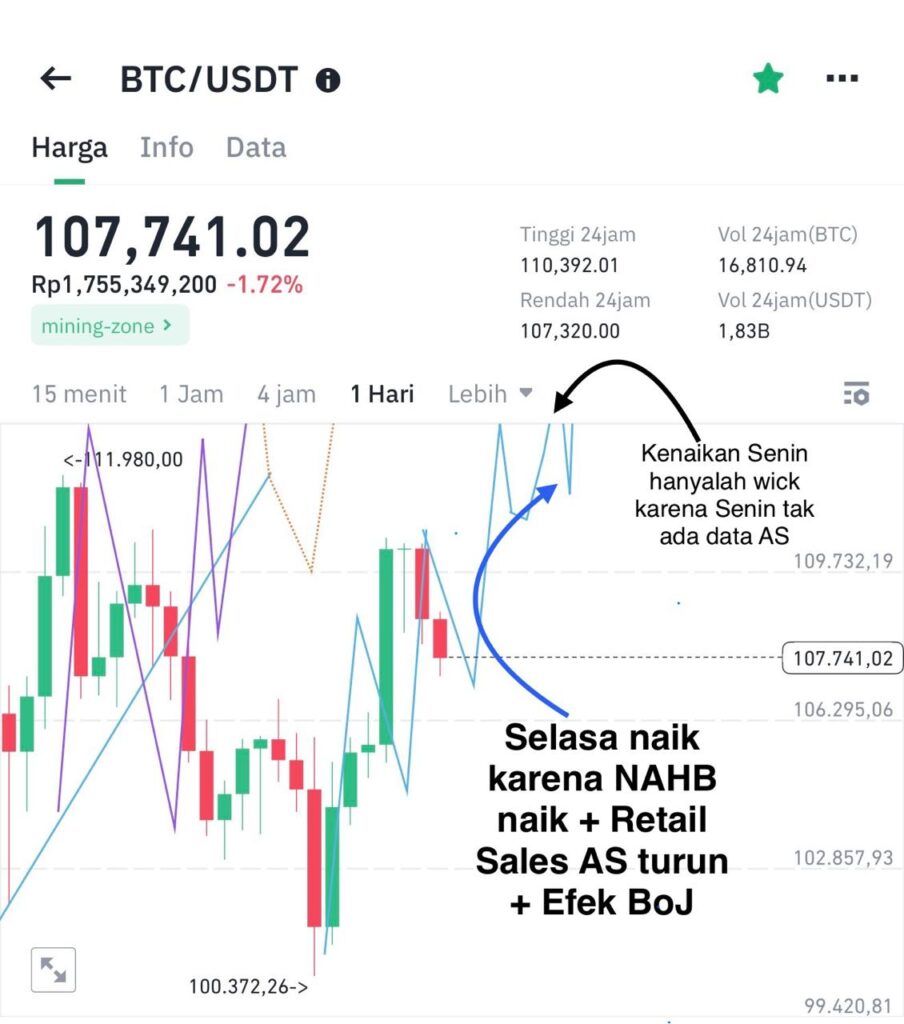Image resolution: width=904 pixels, height=1024 pixels.
Task: Switch to the Info tab
Action: click(x=166, y=148)
